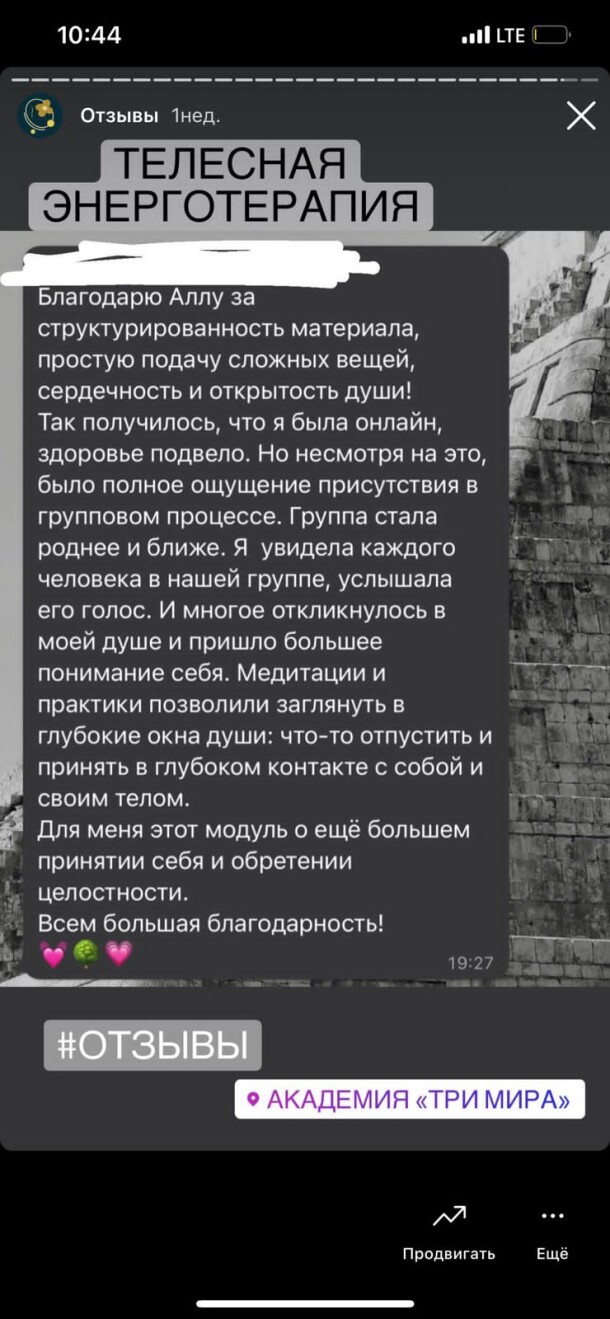Screen dimensions: 610x1319
Task: Open the Отзывы highlight profile avatar
Action: 40,117
